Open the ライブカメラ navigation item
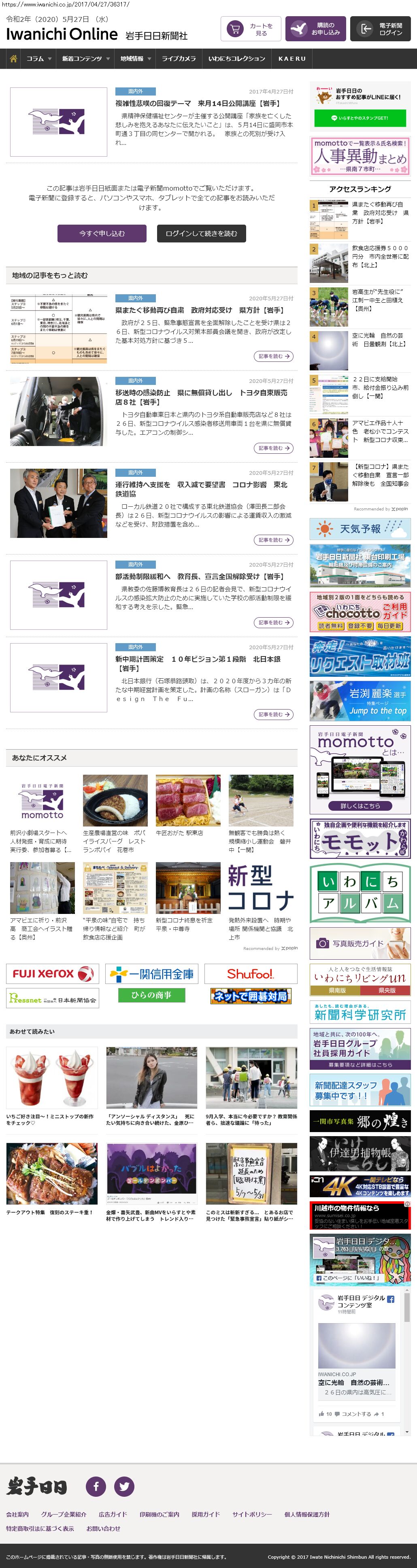The width and height of the screenshot is (417, 1568). (179, 59)
